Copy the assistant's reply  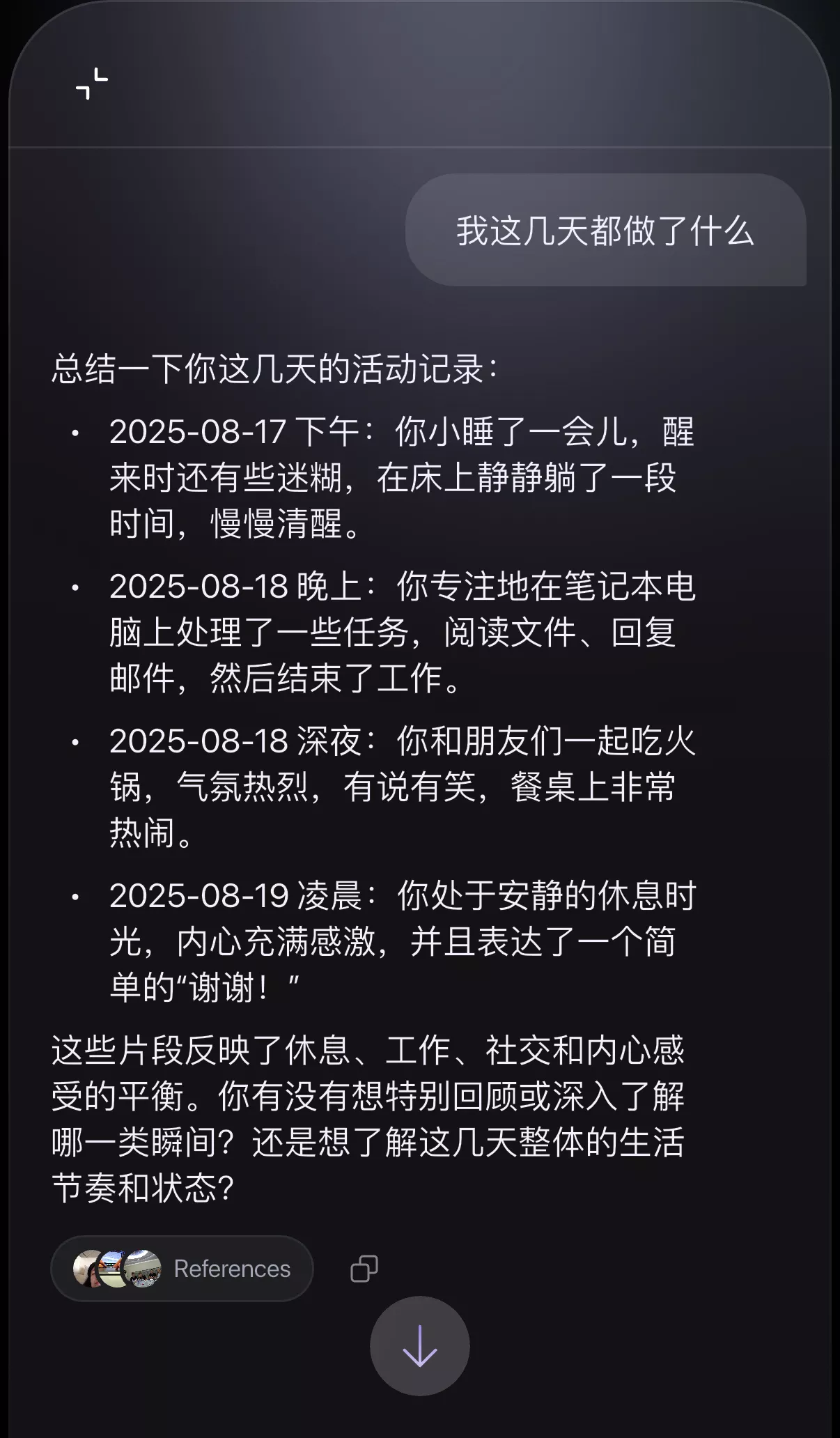364,1269
